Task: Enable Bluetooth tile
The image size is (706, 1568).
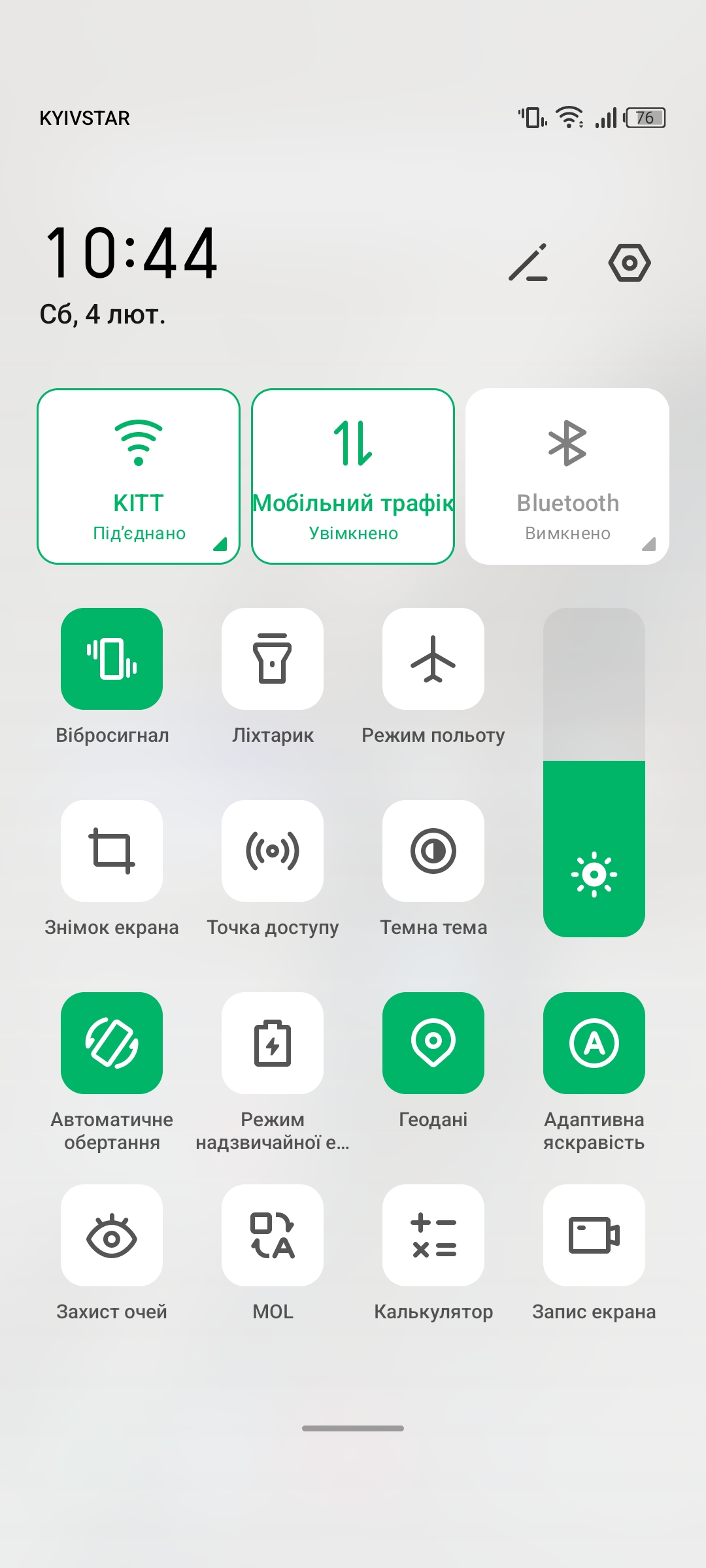Action: pyautogui.click(x=567, y=476)
